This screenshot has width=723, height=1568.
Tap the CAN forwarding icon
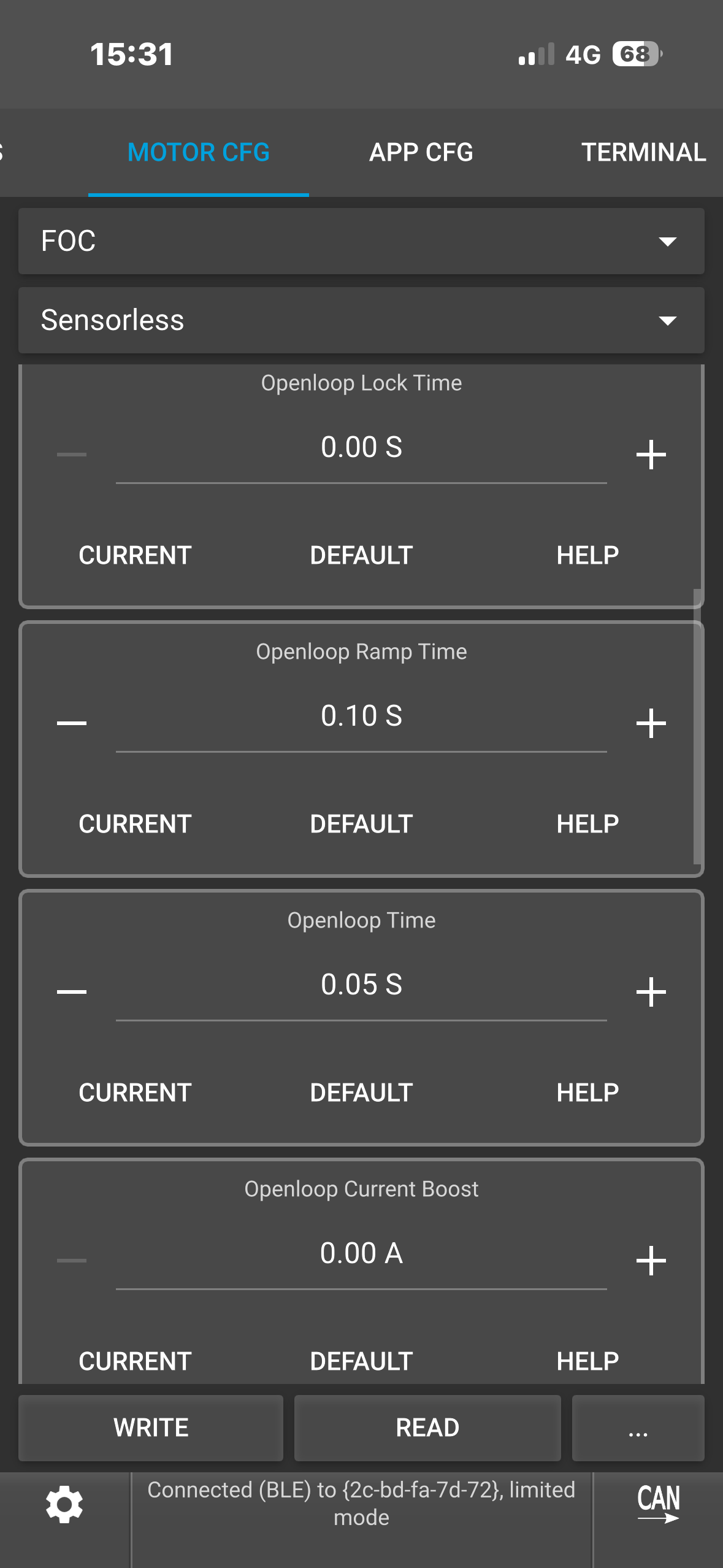pyautogui.click(x=658, y=1503)
